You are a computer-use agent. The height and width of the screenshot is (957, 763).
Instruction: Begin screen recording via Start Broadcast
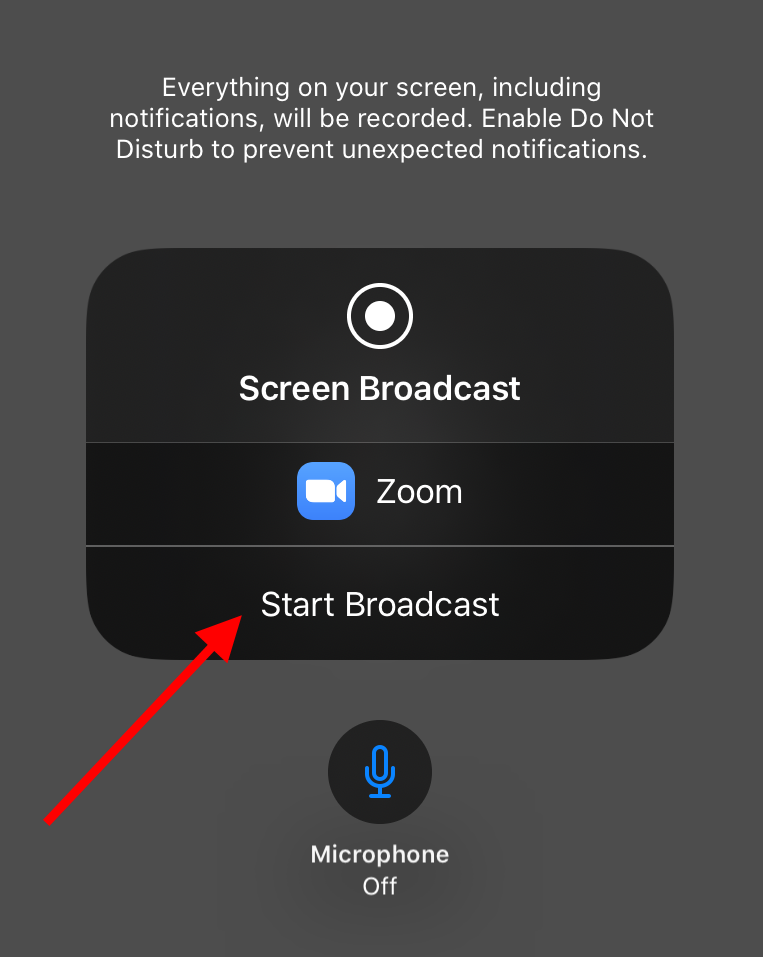(380, 604)
